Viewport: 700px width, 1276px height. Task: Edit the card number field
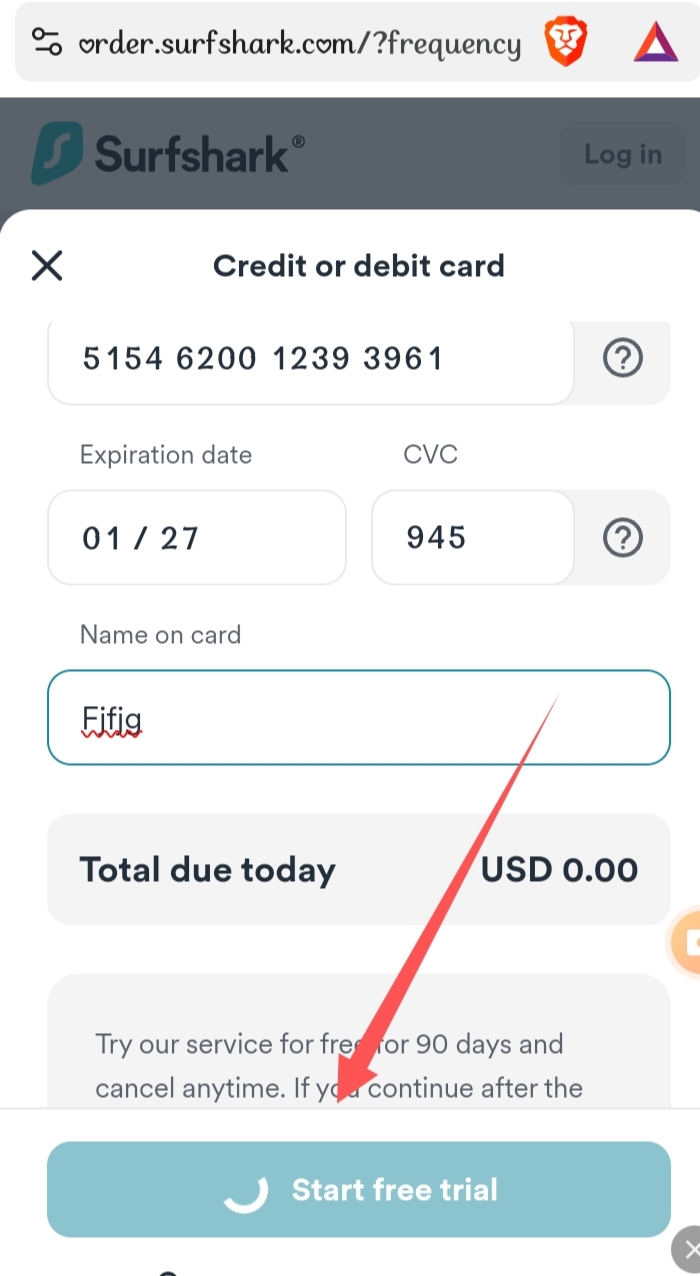[x=310, y=358]
